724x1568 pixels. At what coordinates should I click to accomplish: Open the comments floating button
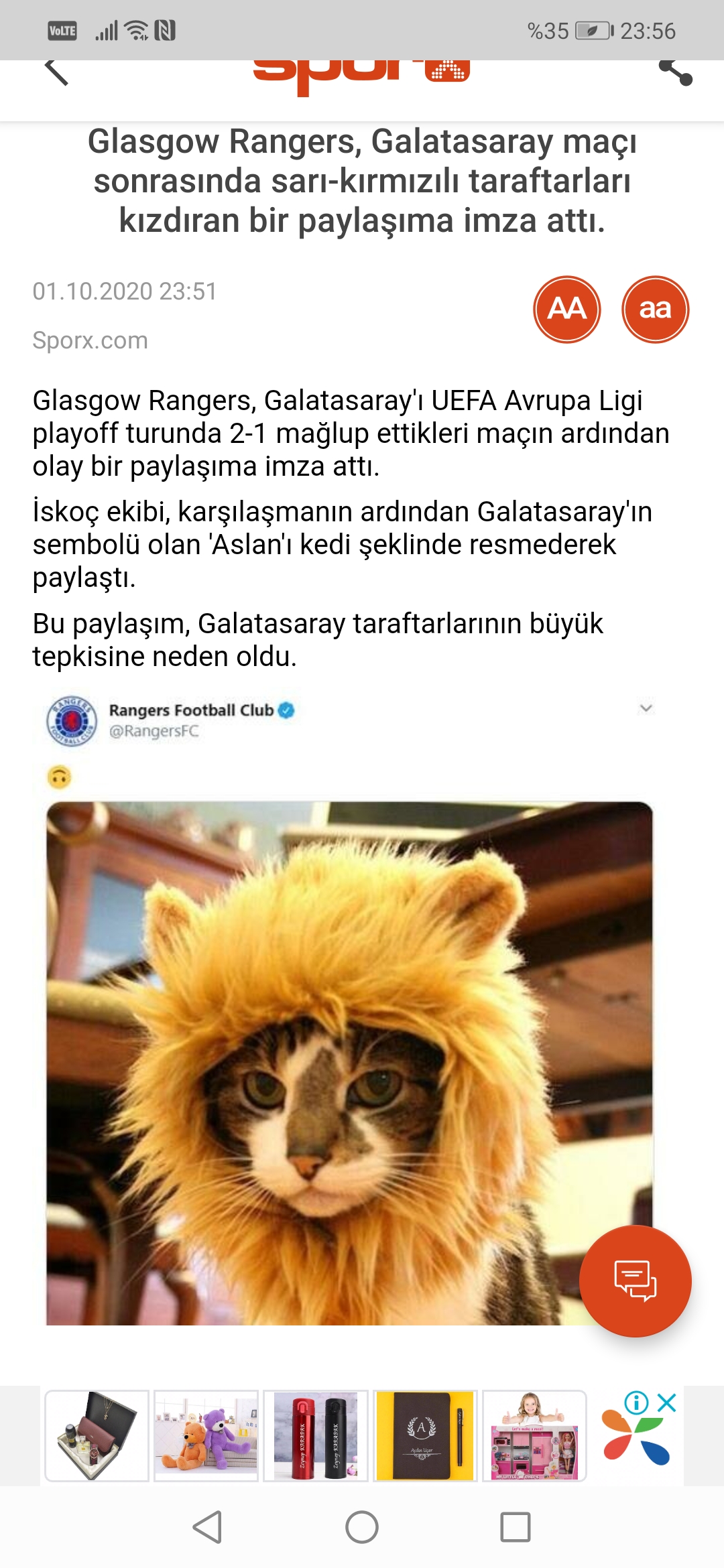635,1281
